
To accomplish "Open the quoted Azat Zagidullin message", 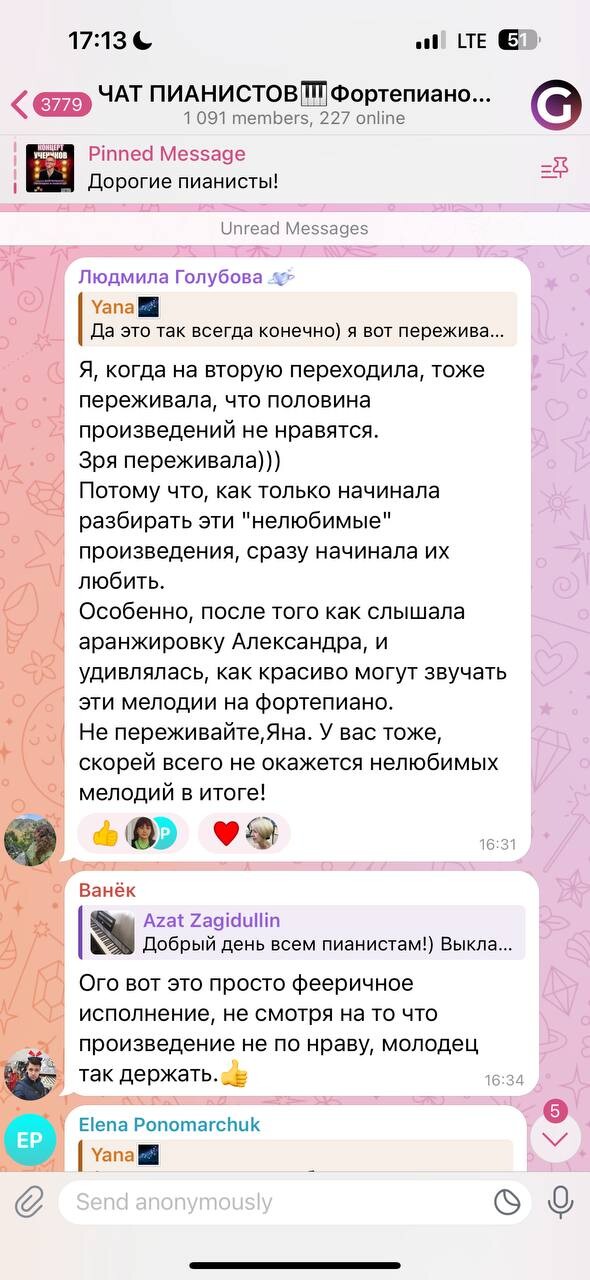I will coord(302,932).
